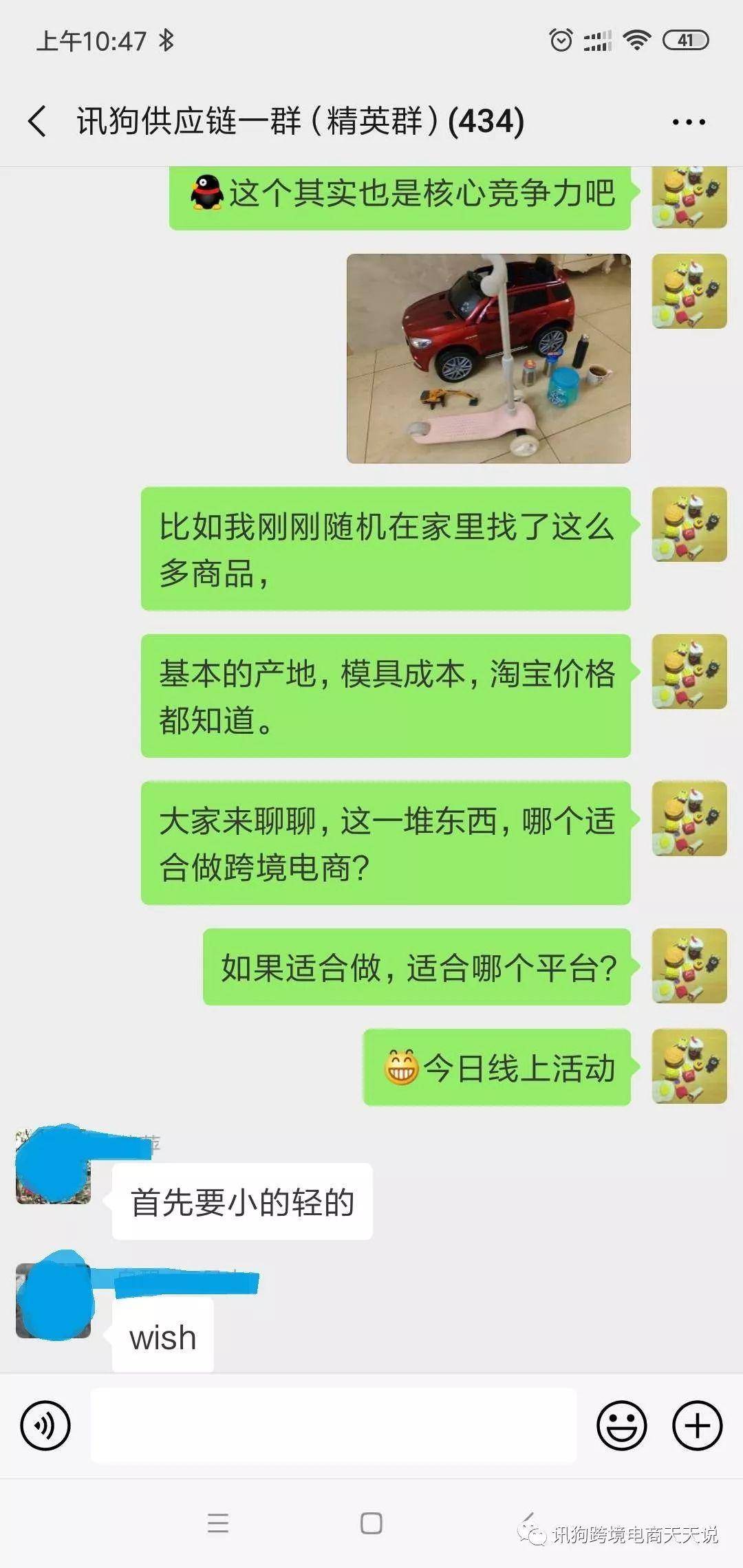Open the plus attachment options
Screen dimensions: 743x1568
[x=697, y=1426]
